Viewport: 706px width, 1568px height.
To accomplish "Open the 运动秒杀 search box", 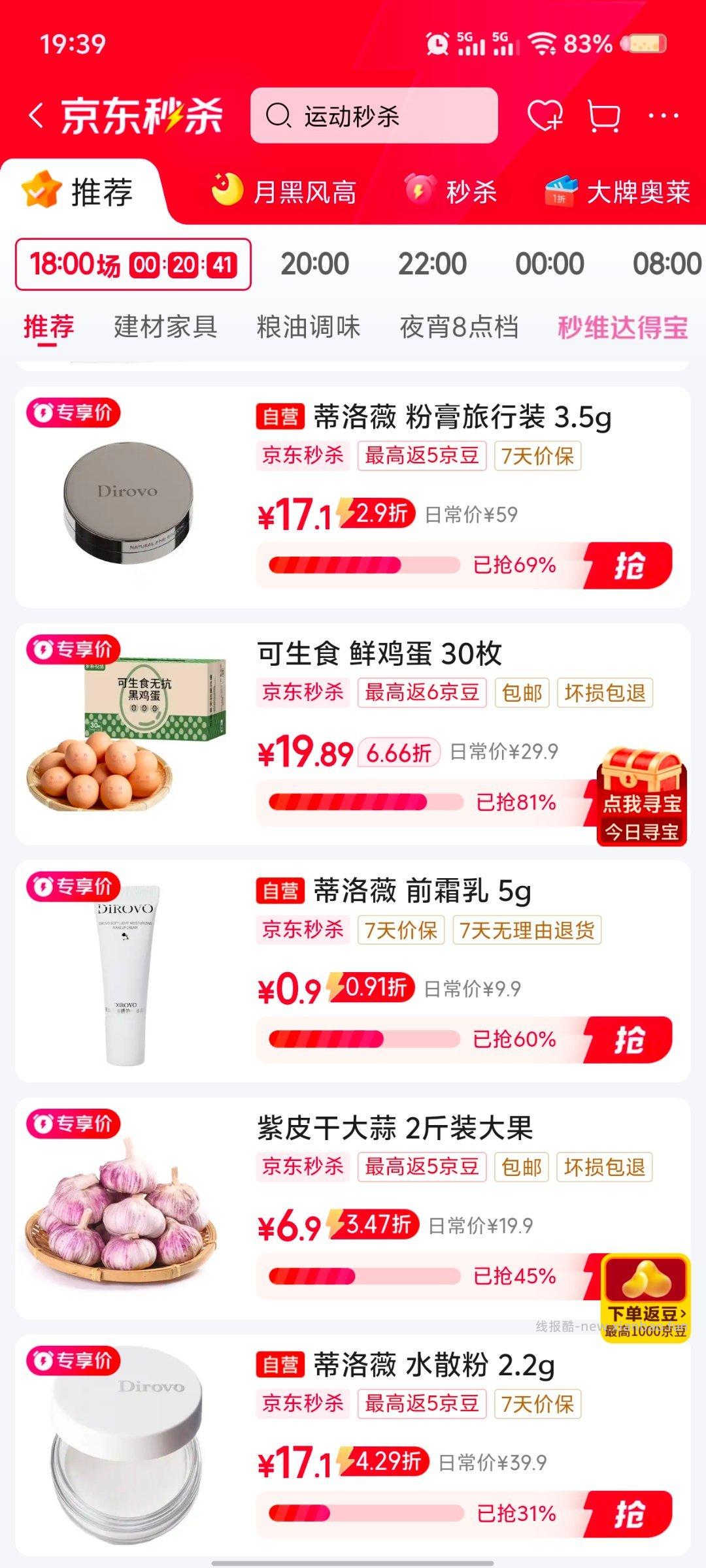I will [x=374, y=116].
